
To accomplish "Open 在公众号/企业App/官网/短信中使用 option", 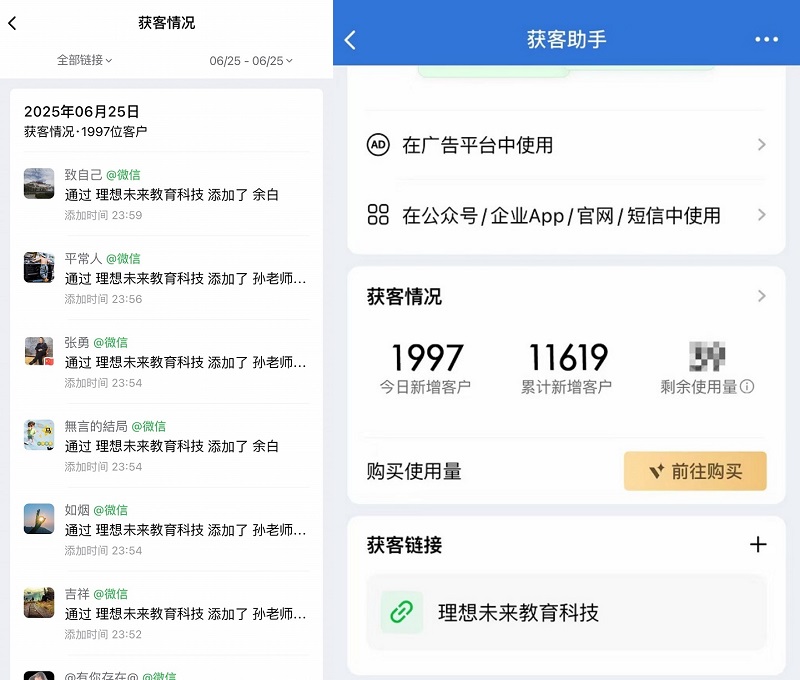I will point(566,215).
